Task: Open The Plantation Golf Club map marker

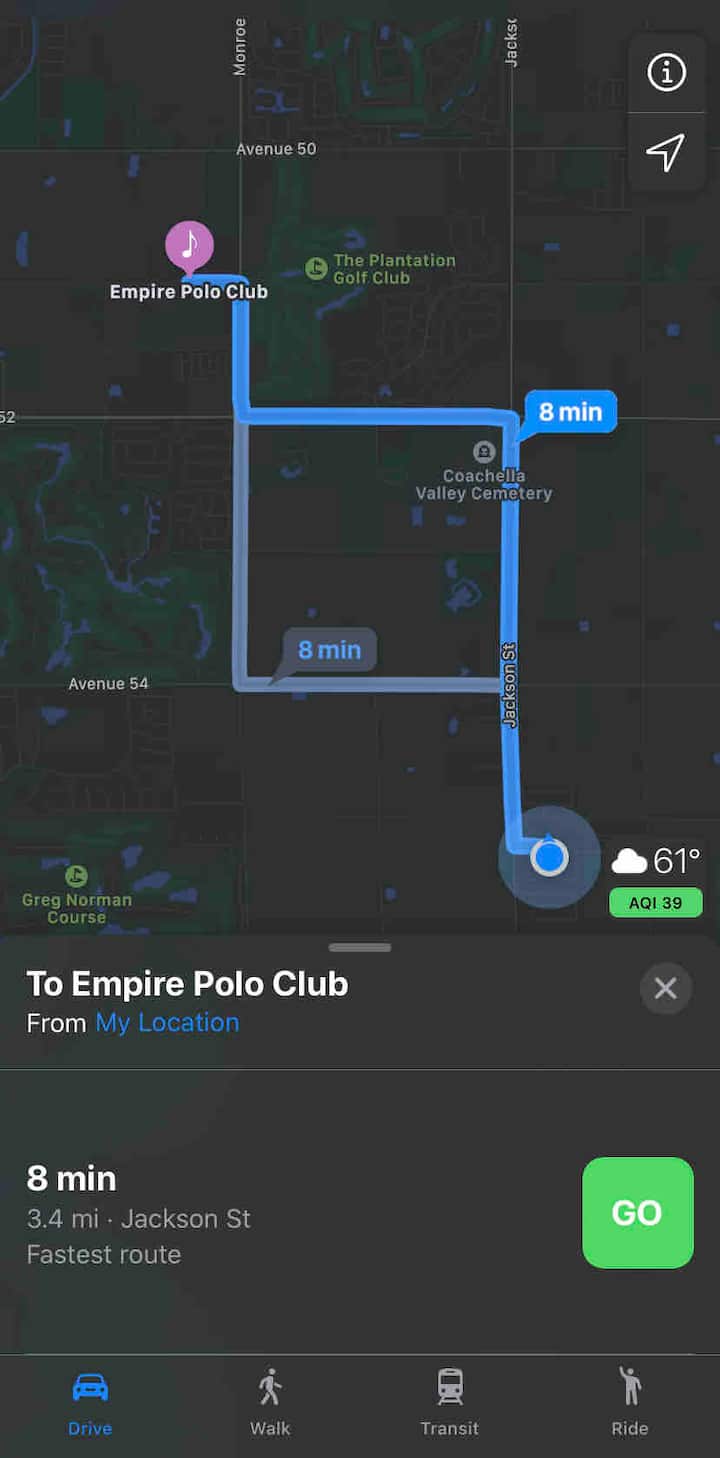Action: 317,268
